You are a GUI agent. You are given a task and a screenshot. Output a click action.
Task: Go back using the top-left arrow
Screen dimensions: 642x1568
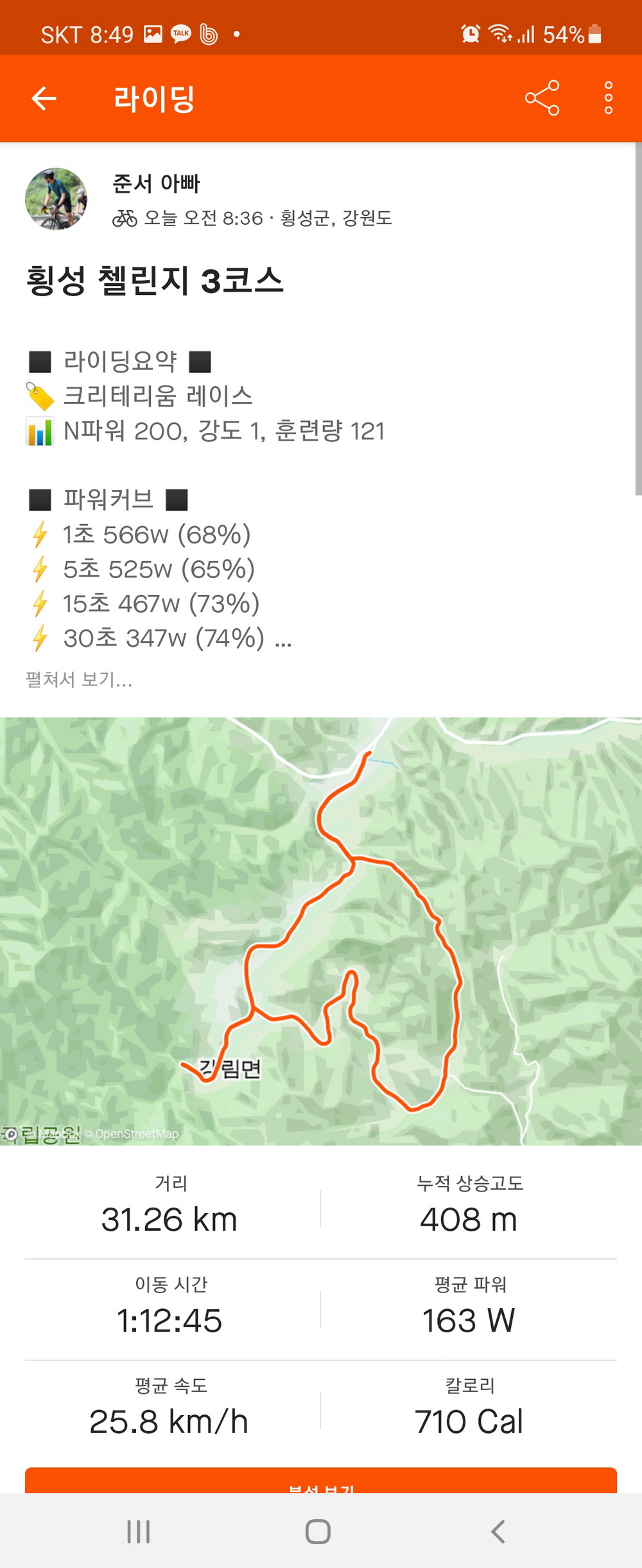pyautogui.click(x=44, y=98)
